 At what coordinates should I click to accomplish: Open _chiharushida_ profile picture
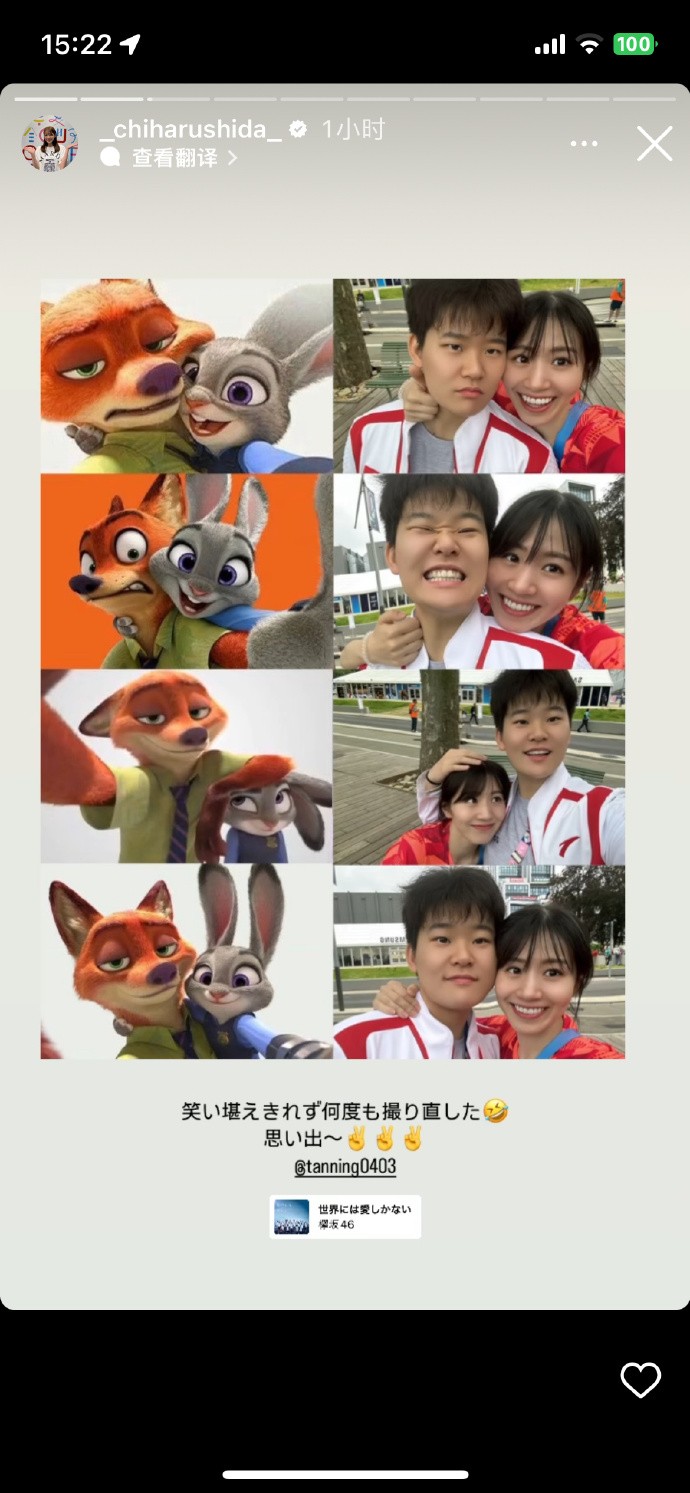point(50,143)
